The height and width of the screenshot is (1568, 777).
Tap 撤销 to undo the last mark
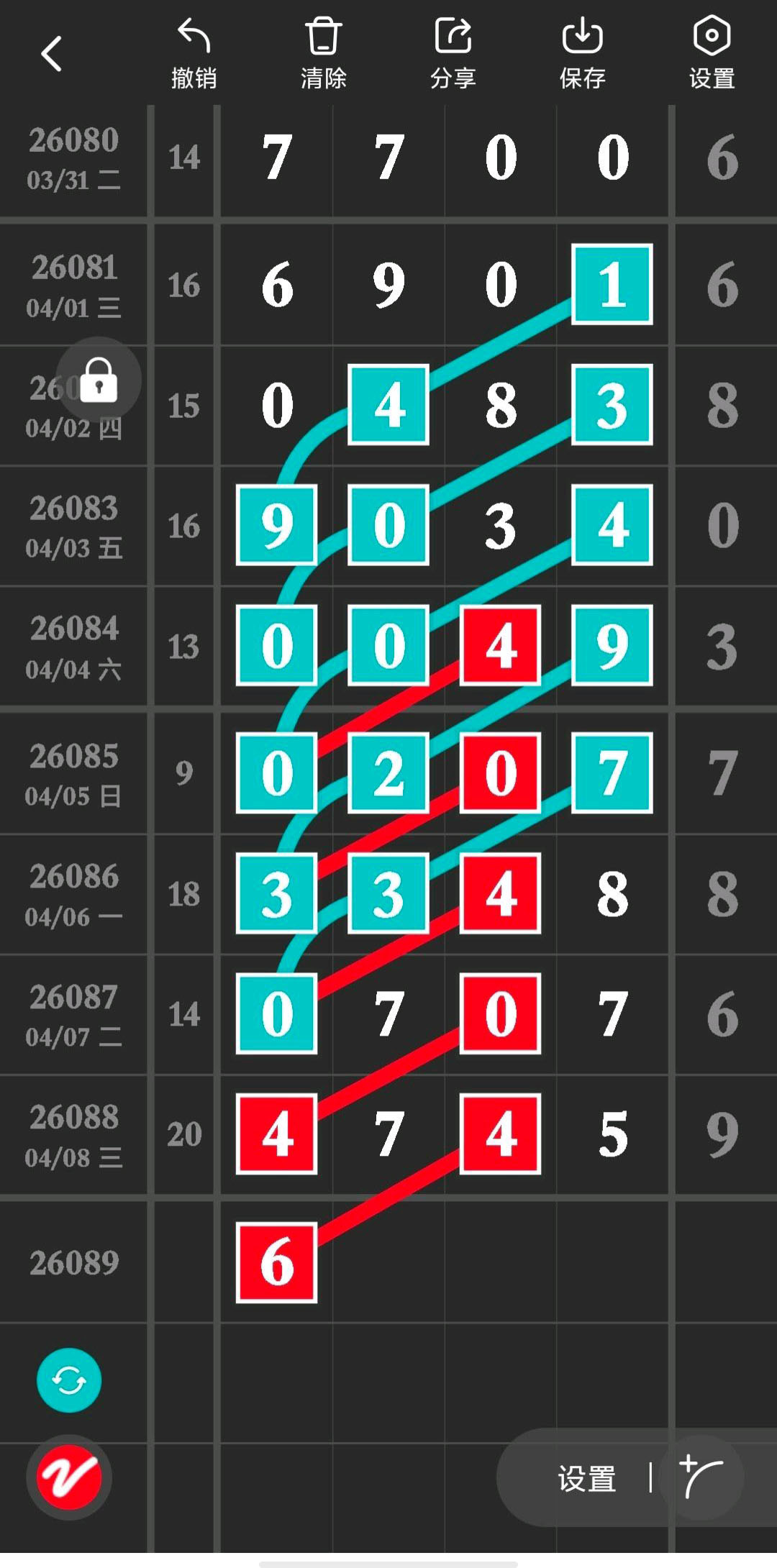tap(194, 54)
